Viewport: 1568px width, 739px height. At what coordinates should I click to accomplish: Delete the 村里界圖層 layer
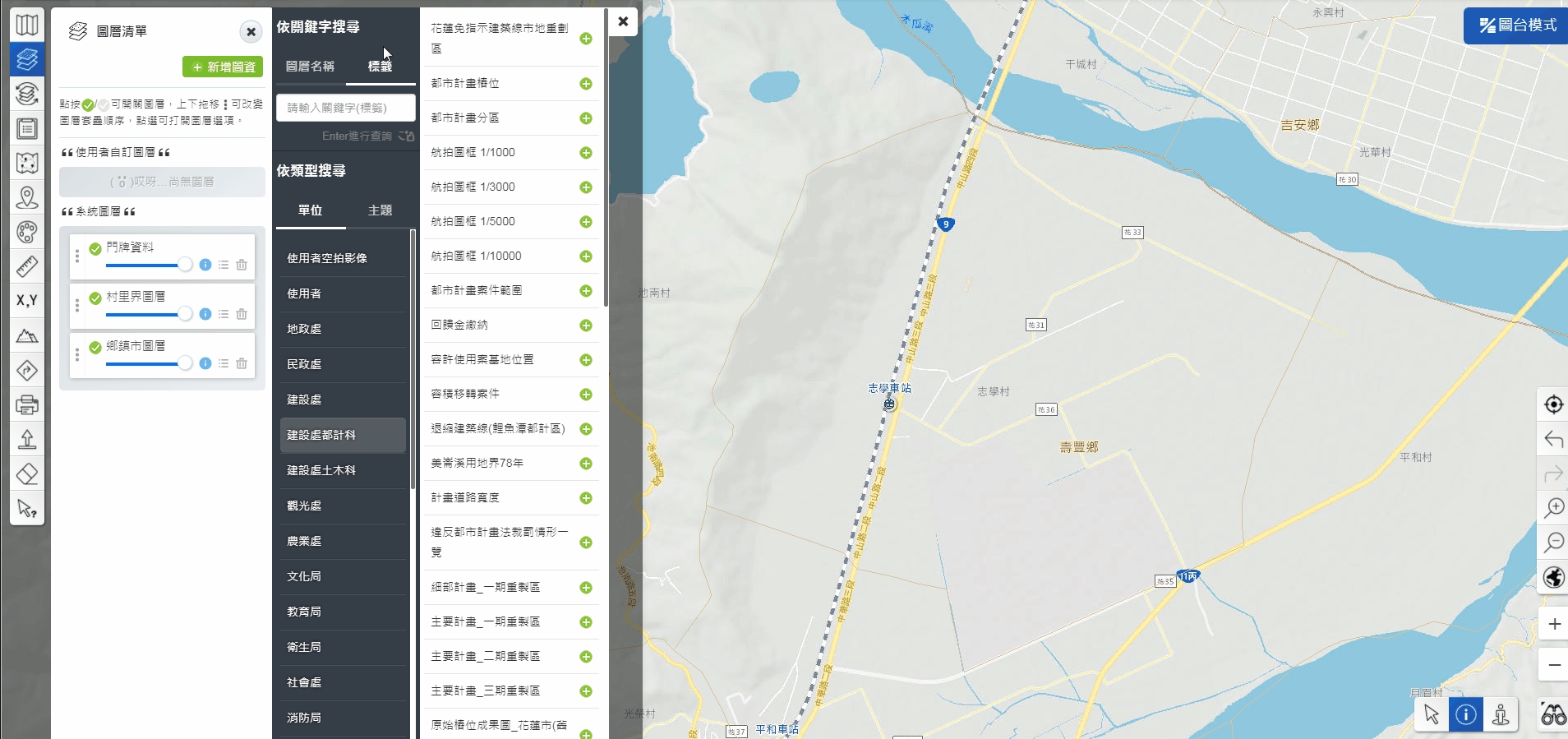coord(242,314)
